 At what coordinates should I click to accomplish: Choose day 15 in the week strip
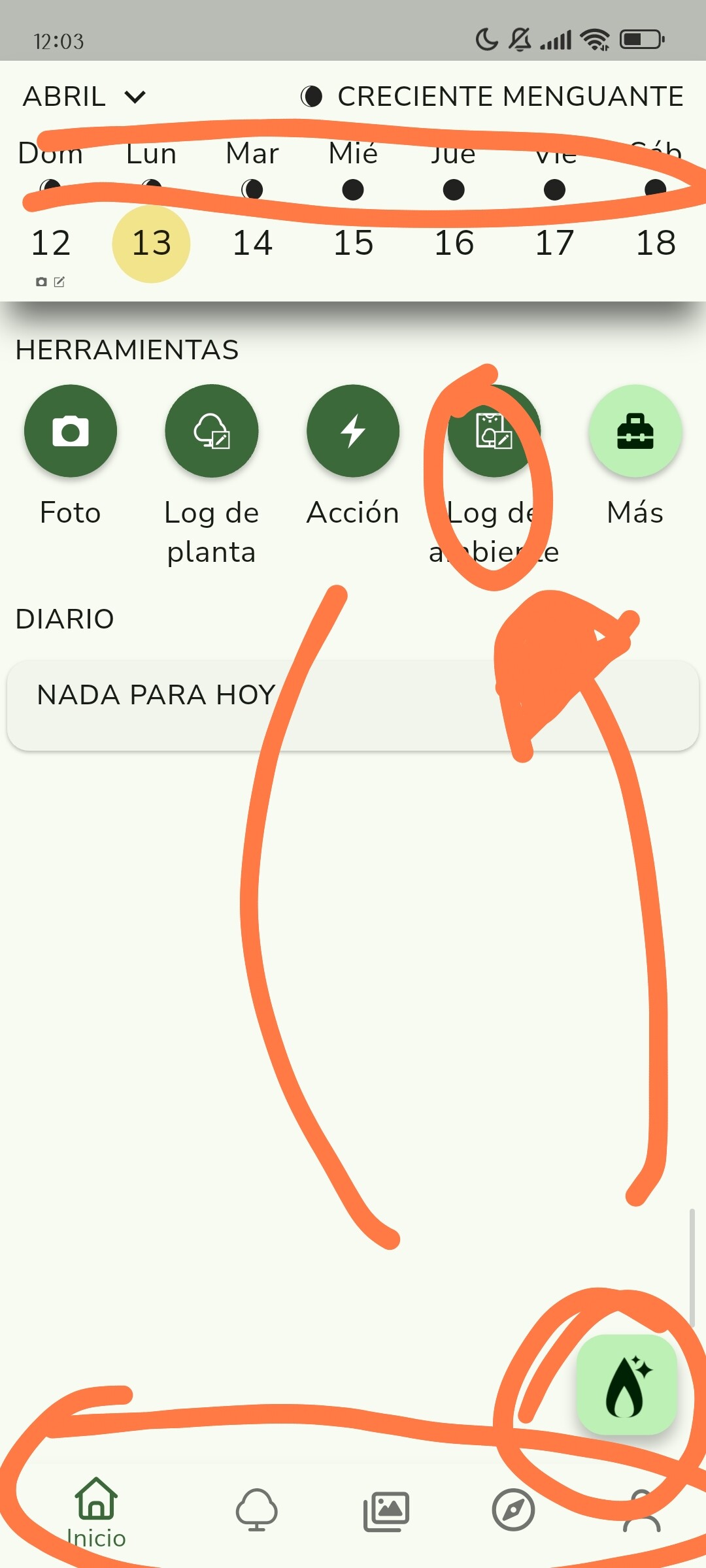point(353,243)
